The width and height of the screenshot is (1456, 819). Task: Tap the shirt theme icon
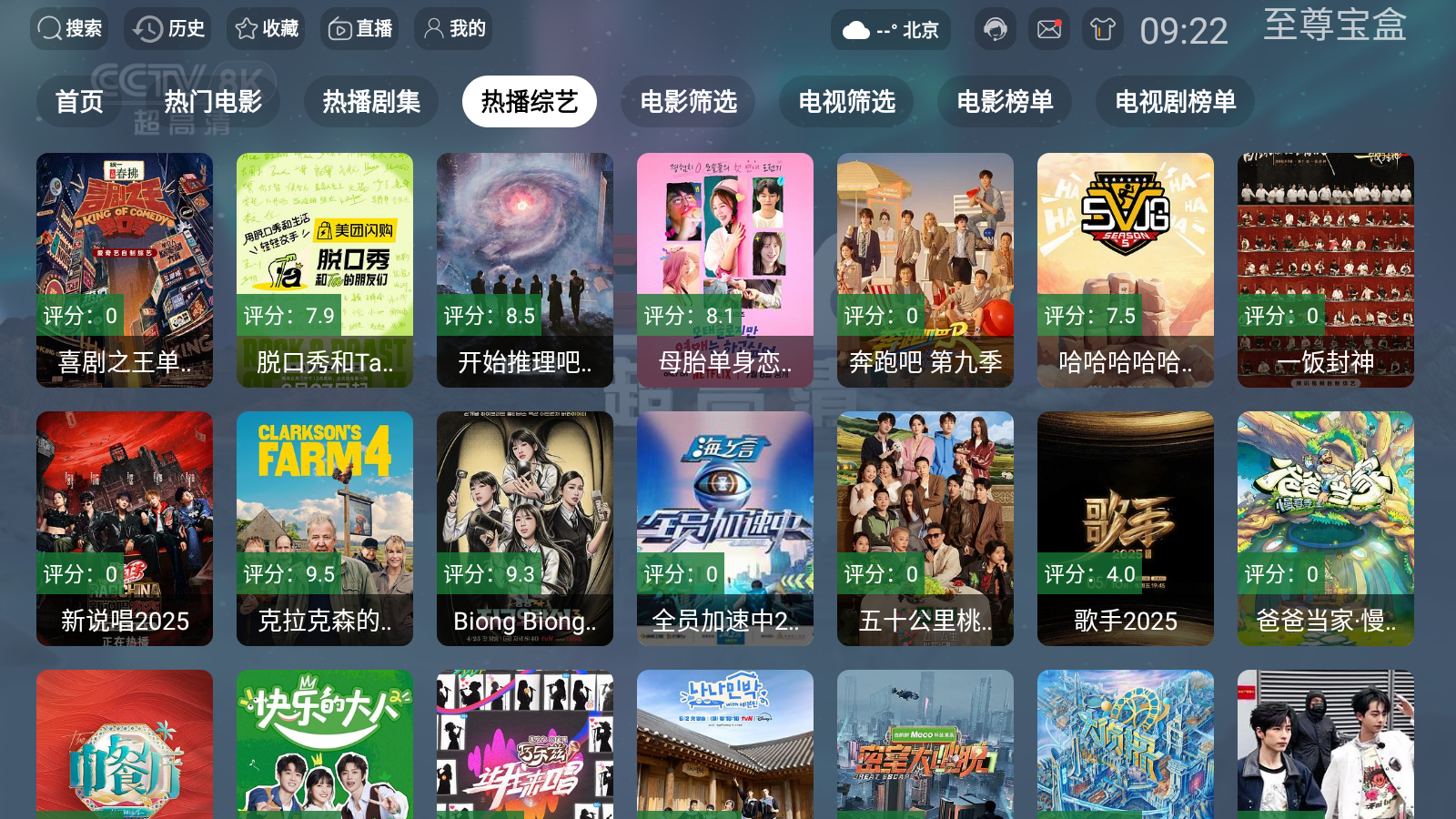(1103, 30)
